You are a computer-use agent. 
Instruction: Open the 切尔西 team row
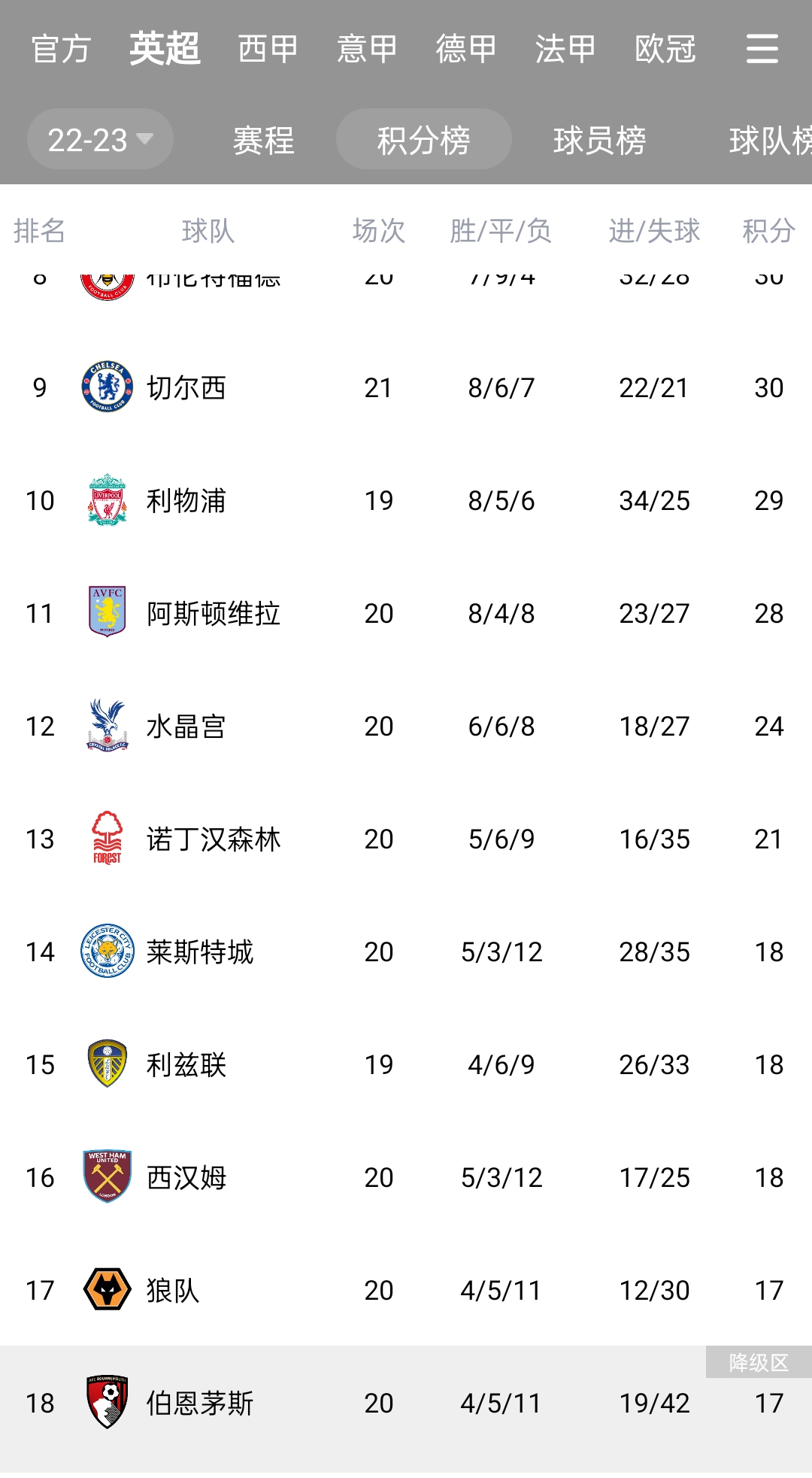tap(406, 387)
